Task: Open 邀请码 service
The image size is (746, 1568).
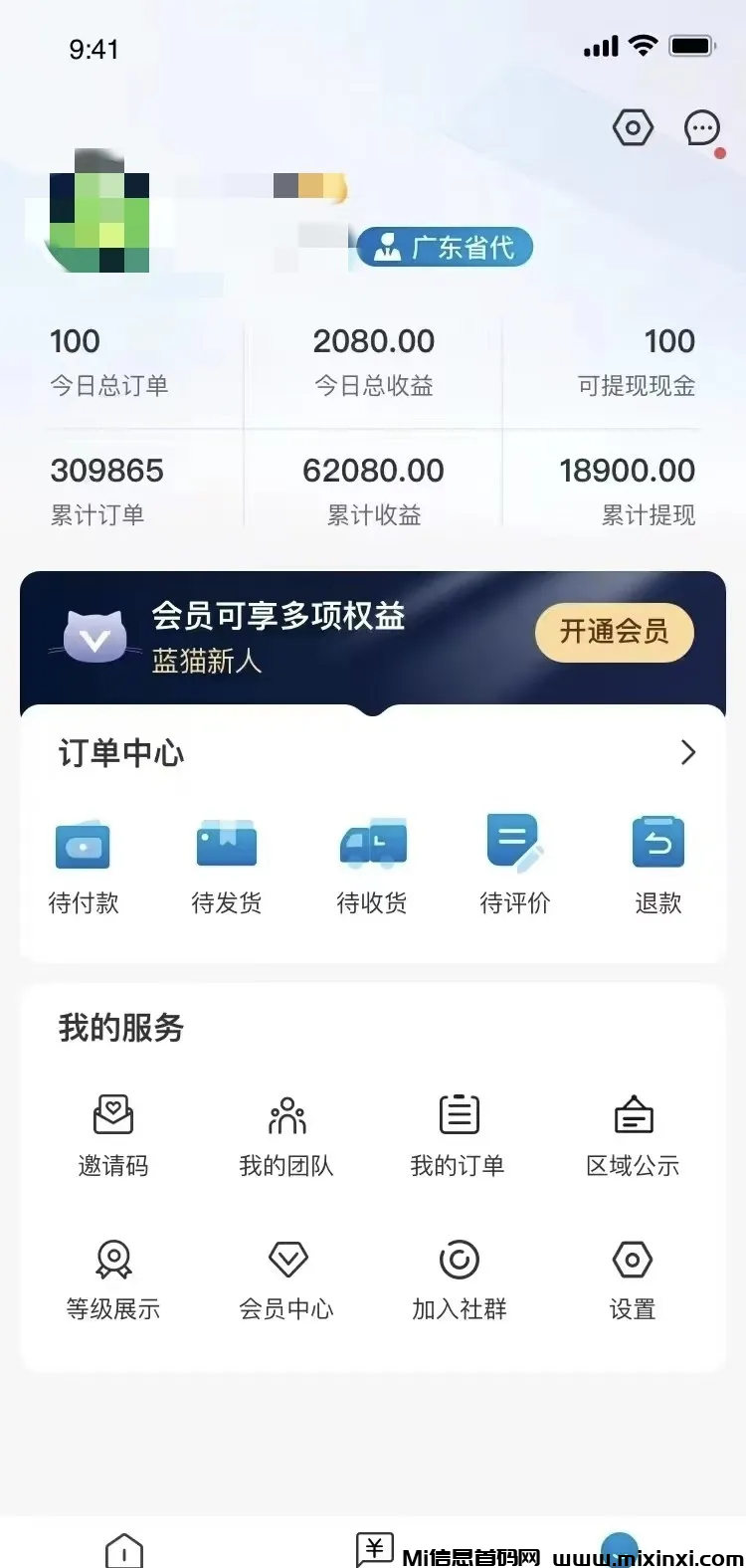Action: click(113, 1134)
